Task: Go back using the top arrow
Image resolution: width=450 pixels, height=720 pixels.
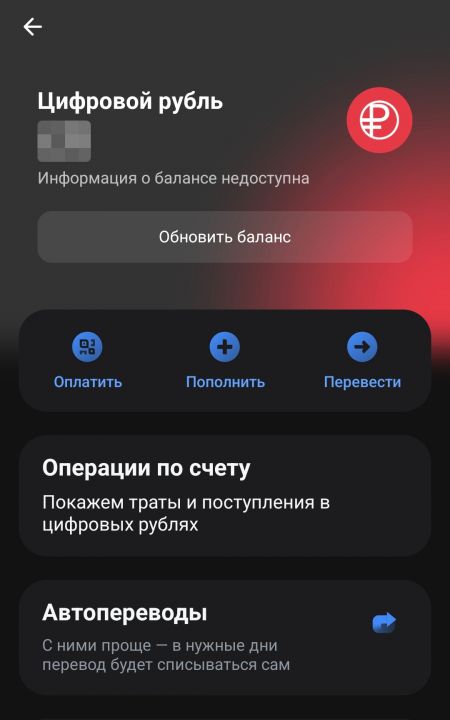Action: pyautogui.click(x=33, y=27)
